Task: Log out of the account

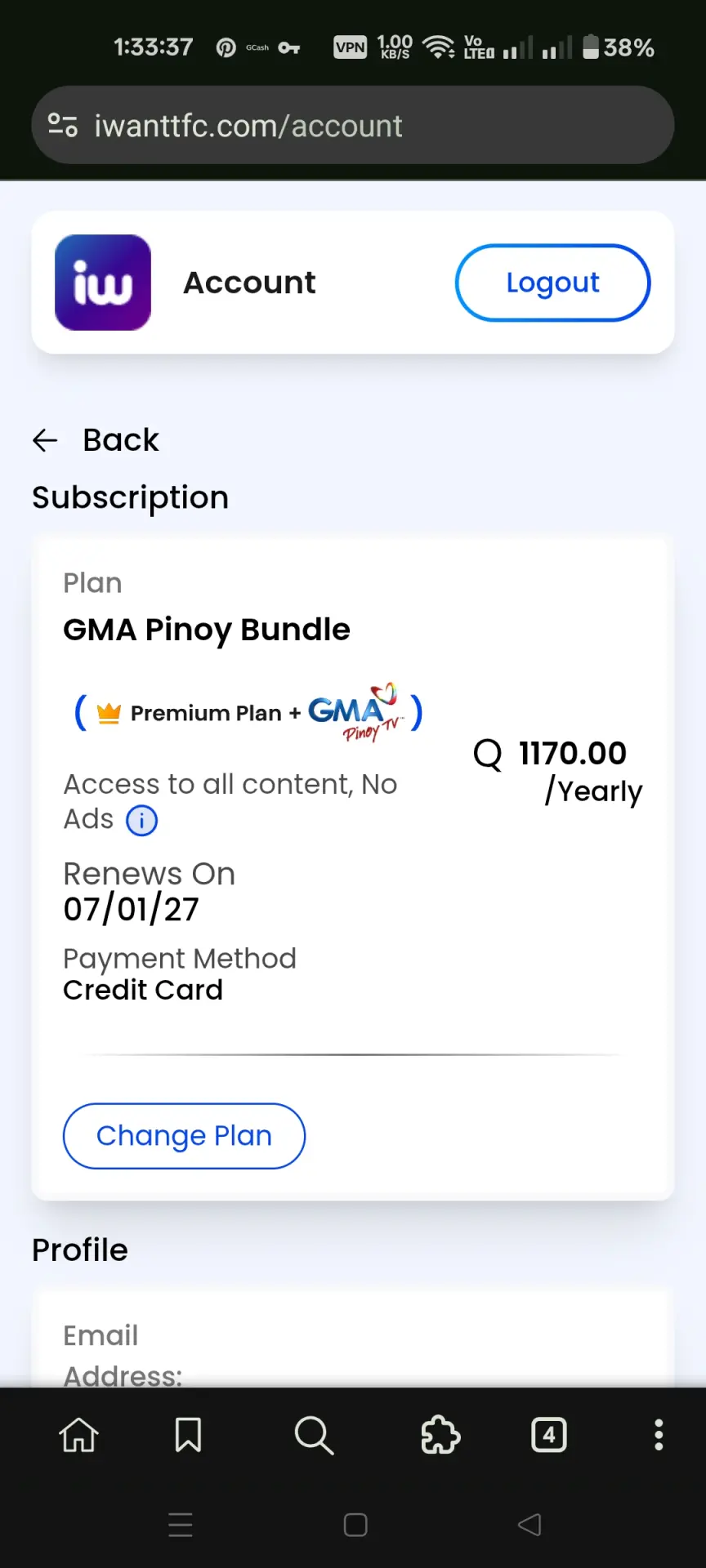Action: tap(552, 283)
